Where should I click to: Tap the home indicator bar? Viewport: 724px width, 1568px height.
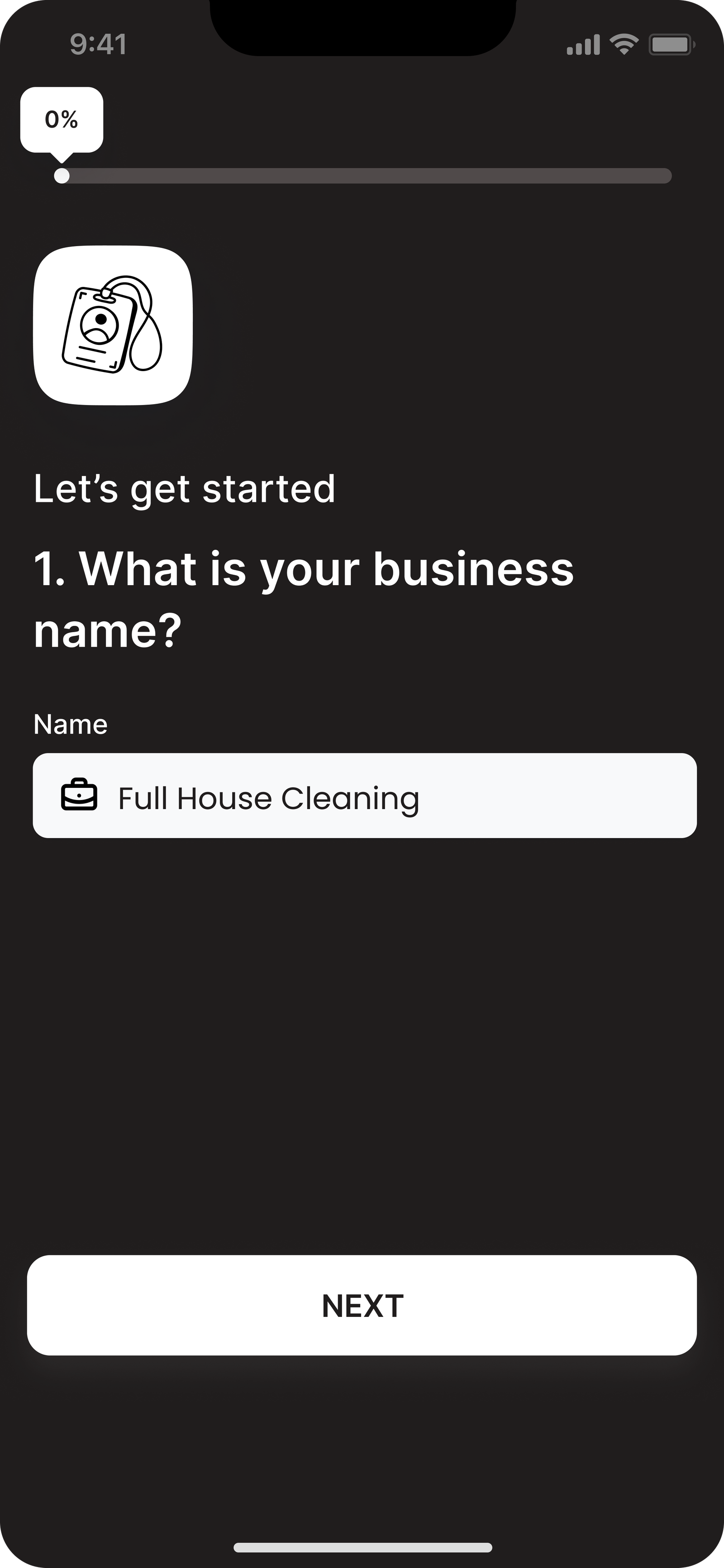click(x=362, y=1547)
